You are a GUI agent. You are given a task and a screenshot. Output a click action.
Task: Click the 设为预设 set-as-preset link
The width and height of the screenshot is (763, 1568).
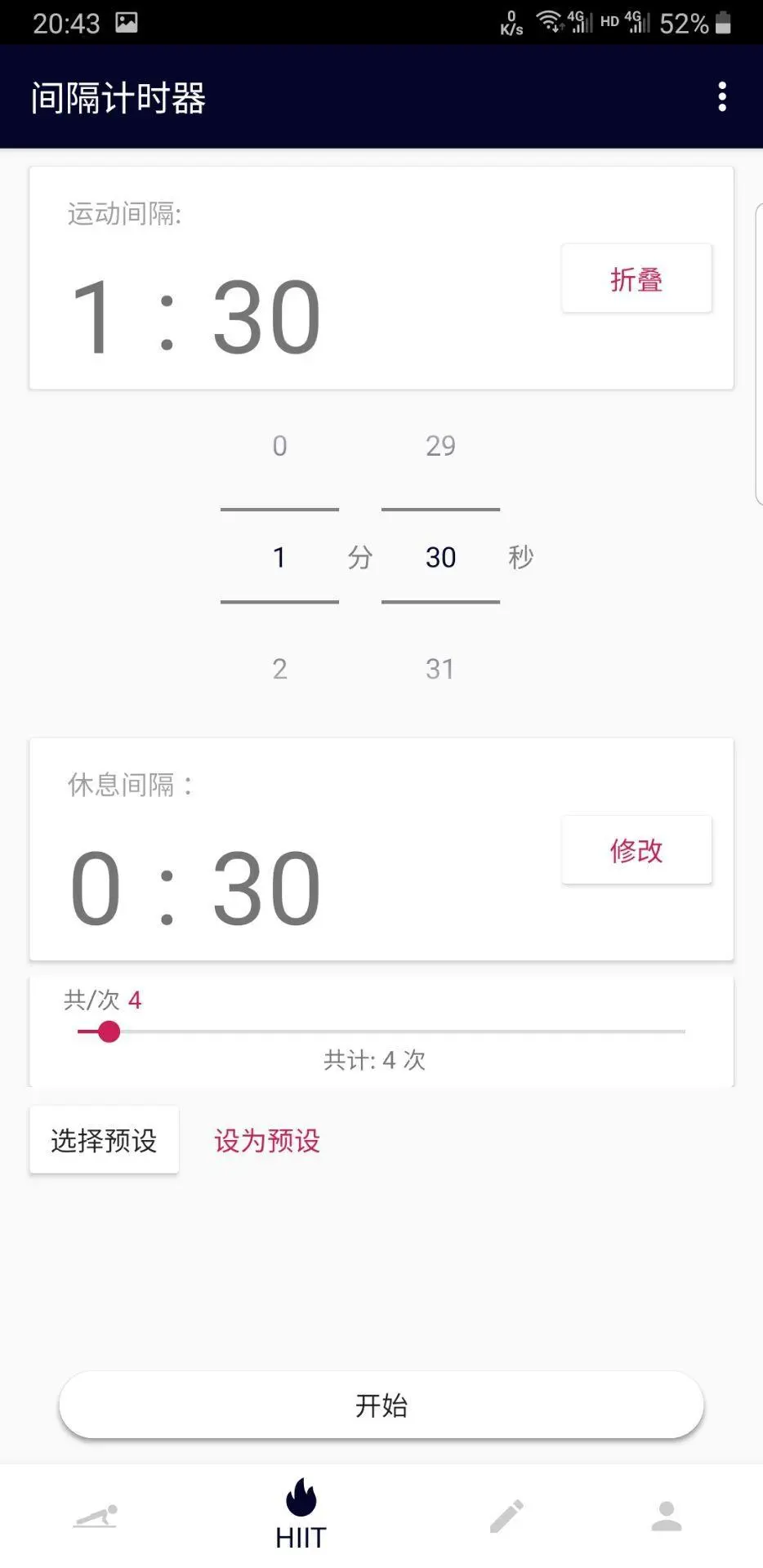[x=265, y=1141]
